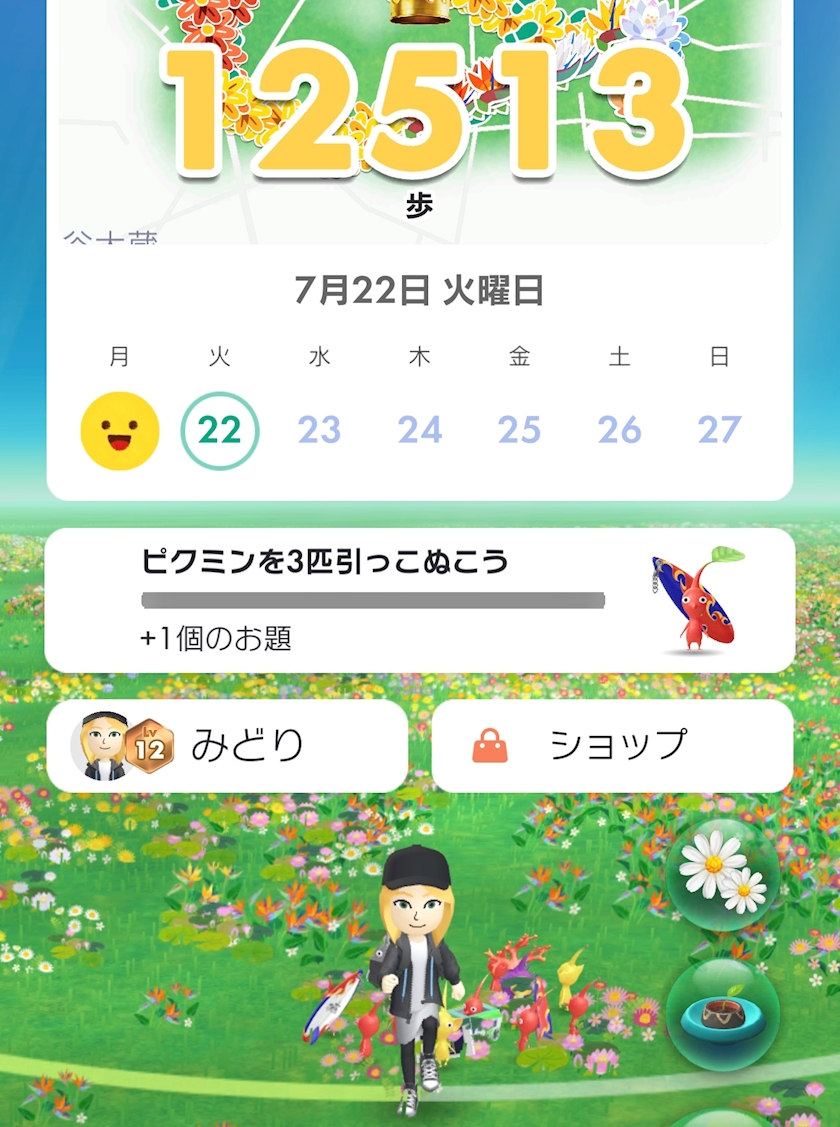840x1127 pixels.
Task: Select the 22nd in the weekly calendar
Action: (x=220, y=431)
